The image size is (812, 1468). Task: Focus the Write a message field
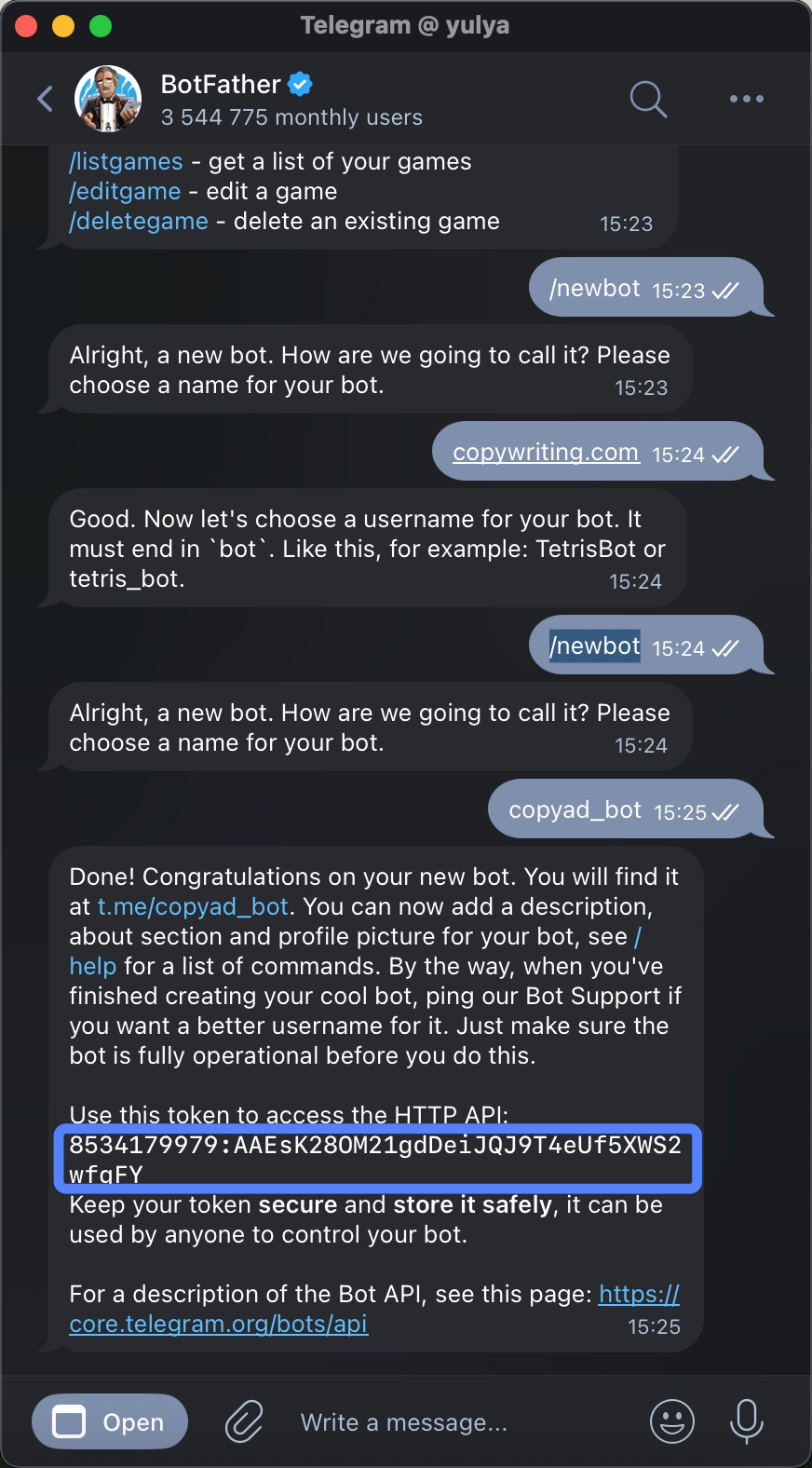447,1422
